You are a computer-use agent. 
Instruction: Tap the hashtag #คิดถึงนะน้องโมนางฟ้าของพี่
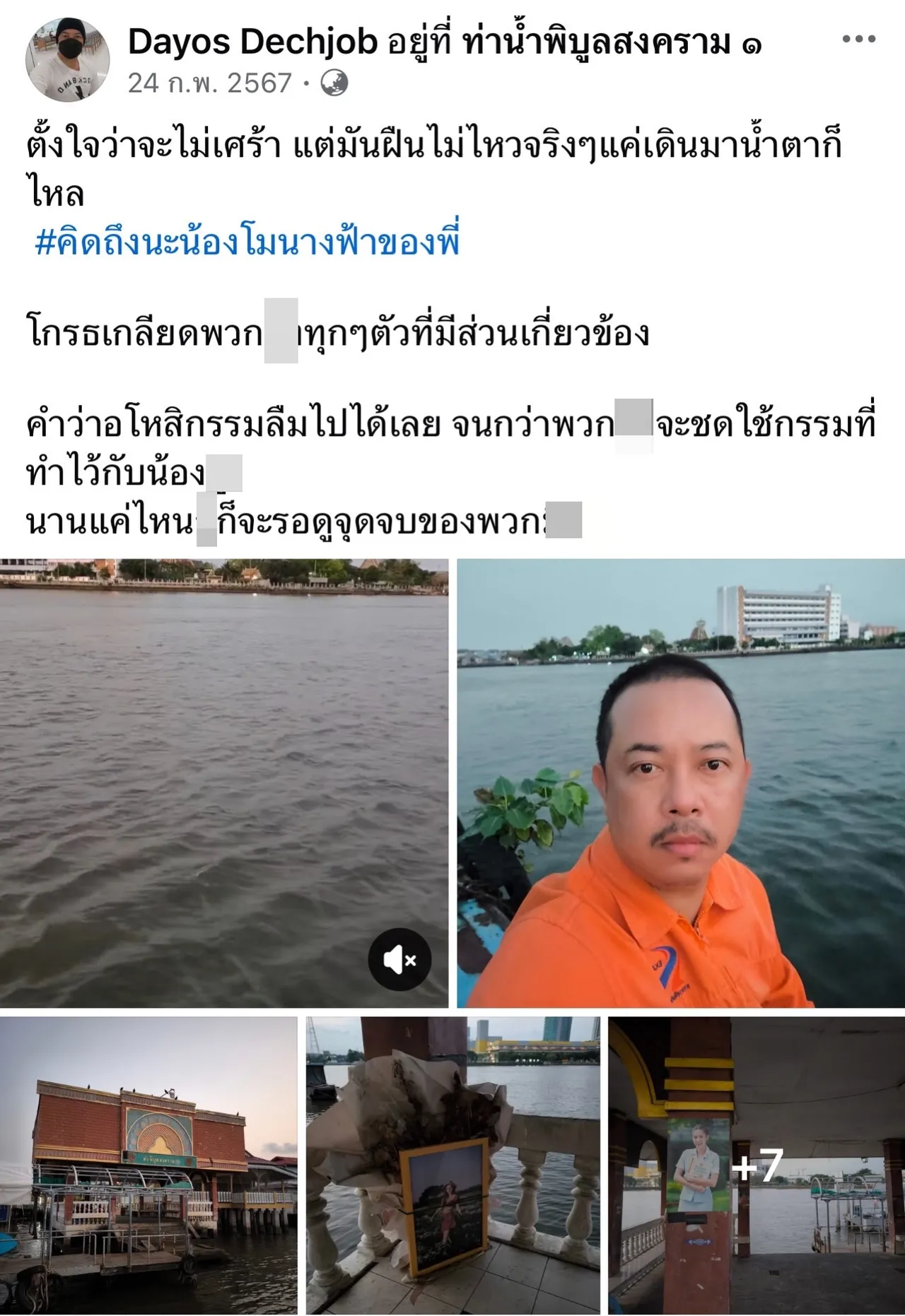[x=247, y=242]
